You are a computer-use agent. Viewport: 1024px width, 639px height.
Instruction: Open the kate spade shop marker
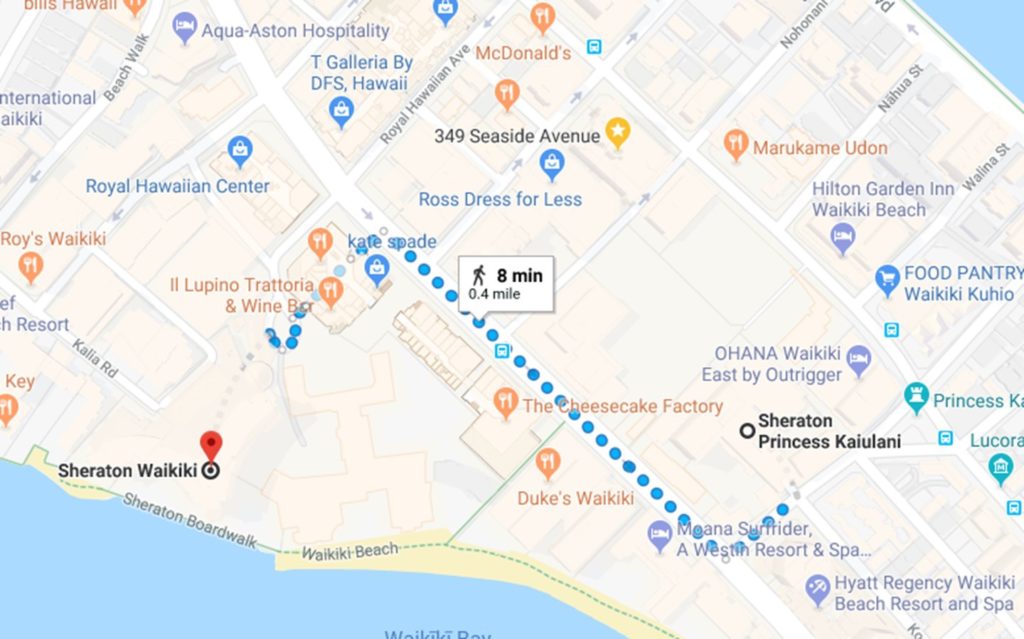tap(377, 267)
